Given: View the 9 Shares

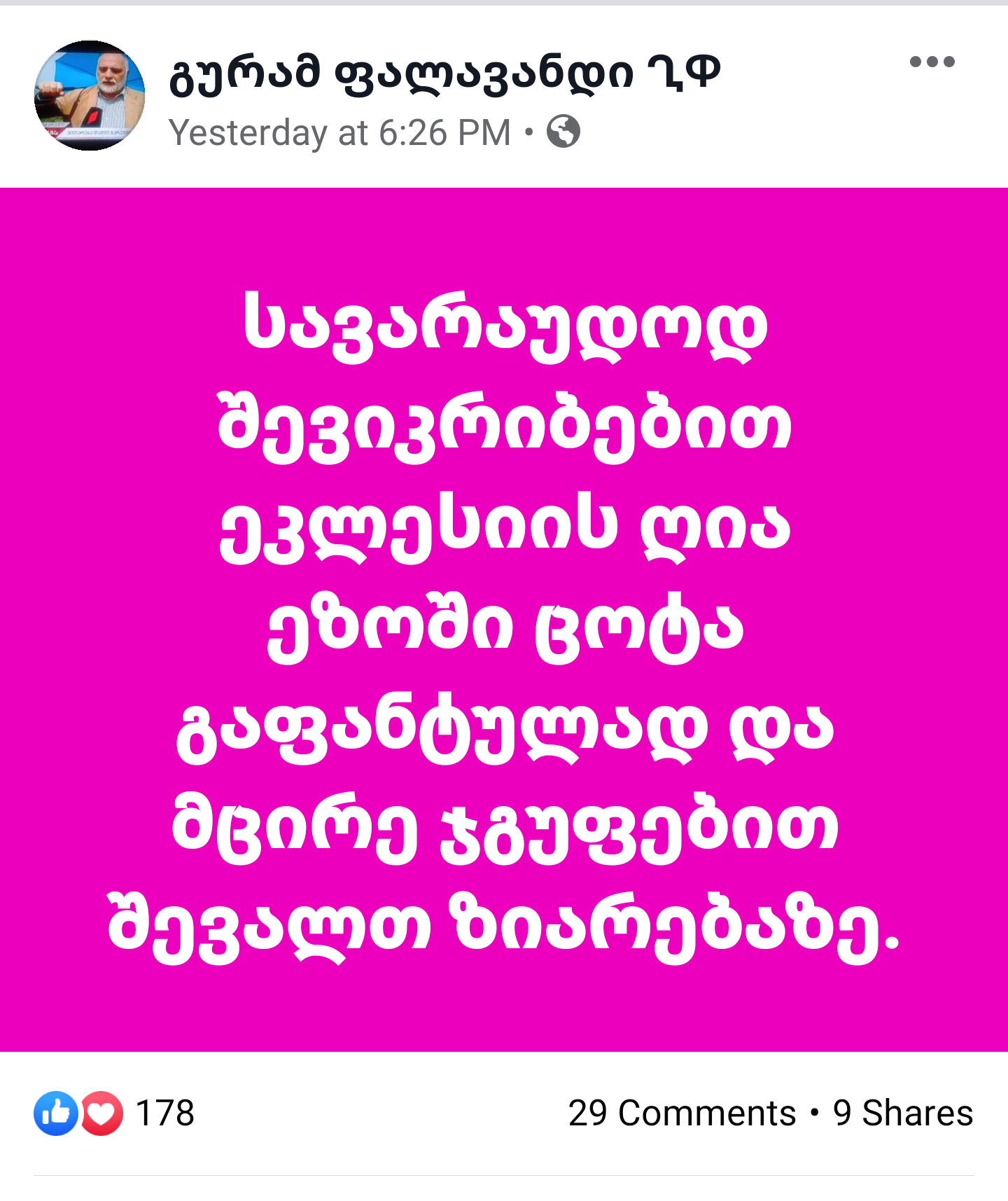Looking at the screenshot, I should coord(903,1113).
